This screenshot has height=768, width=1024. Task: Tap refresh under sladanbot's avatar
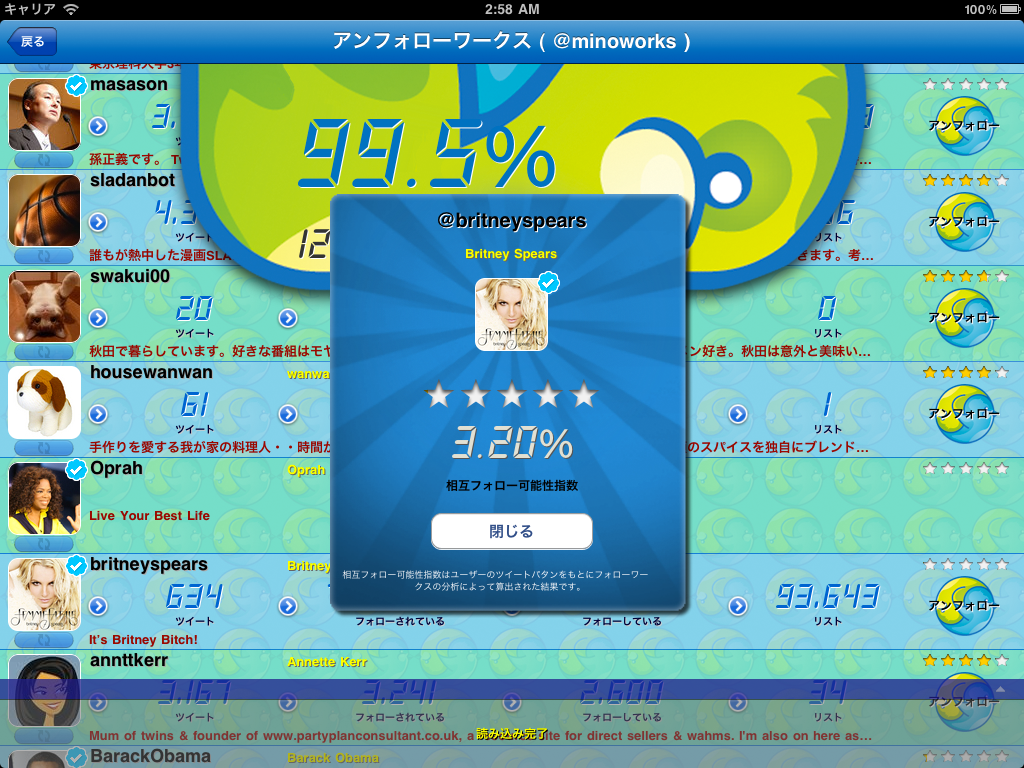click(x=44, y=255)
